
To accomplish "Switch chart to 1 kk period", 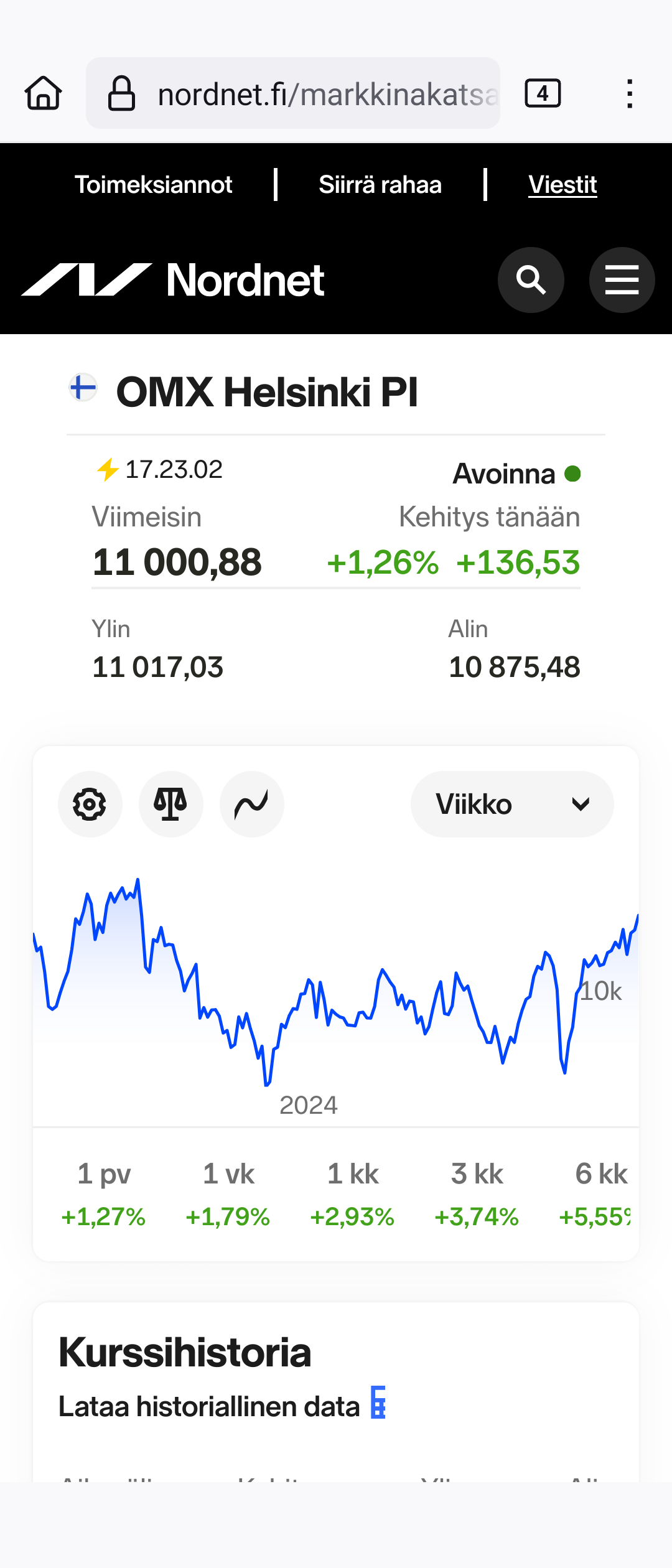I will [x=353, y=1193].
